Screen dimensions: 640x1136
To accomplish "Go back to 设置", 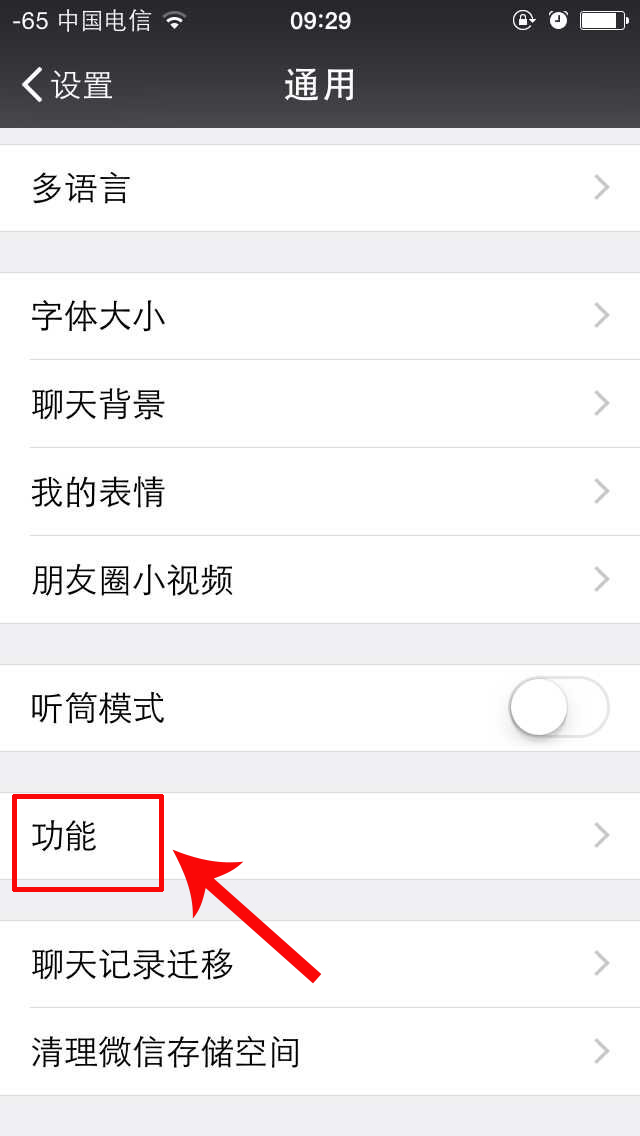I will point(66,85).
